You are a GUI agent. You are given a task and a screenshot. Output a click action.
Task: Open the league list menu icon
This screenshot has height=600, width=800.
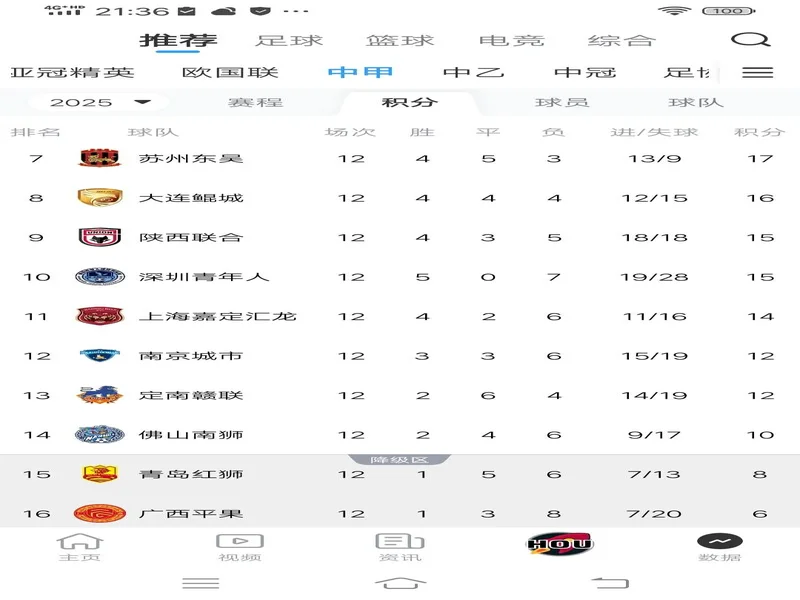758,72
